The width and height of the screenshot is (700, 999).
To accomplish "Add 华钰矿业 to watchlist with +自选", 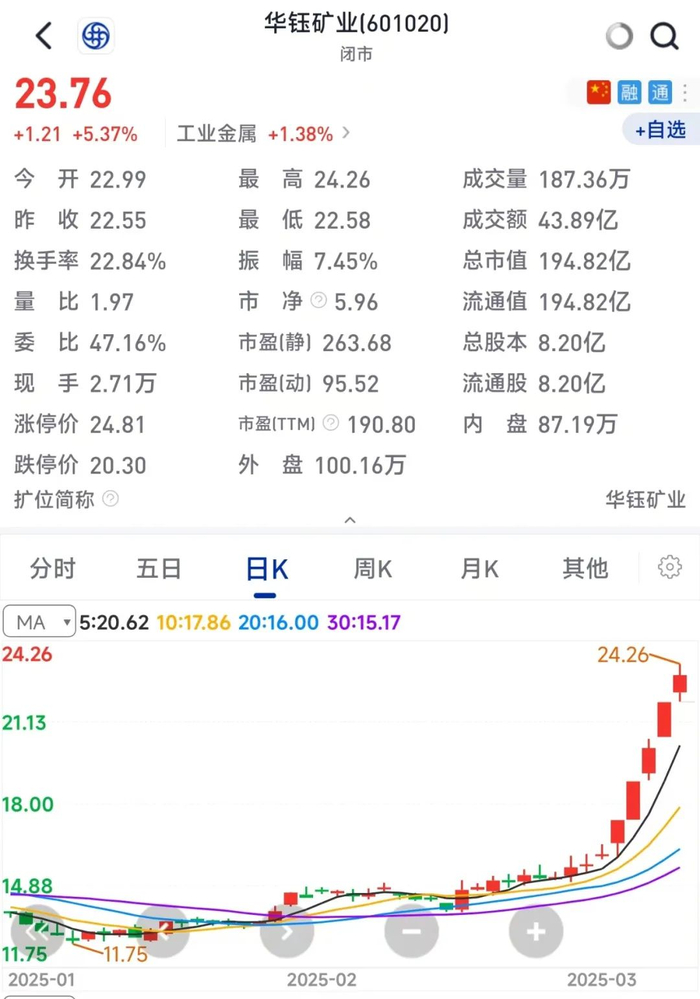I will tap(656, 129).
